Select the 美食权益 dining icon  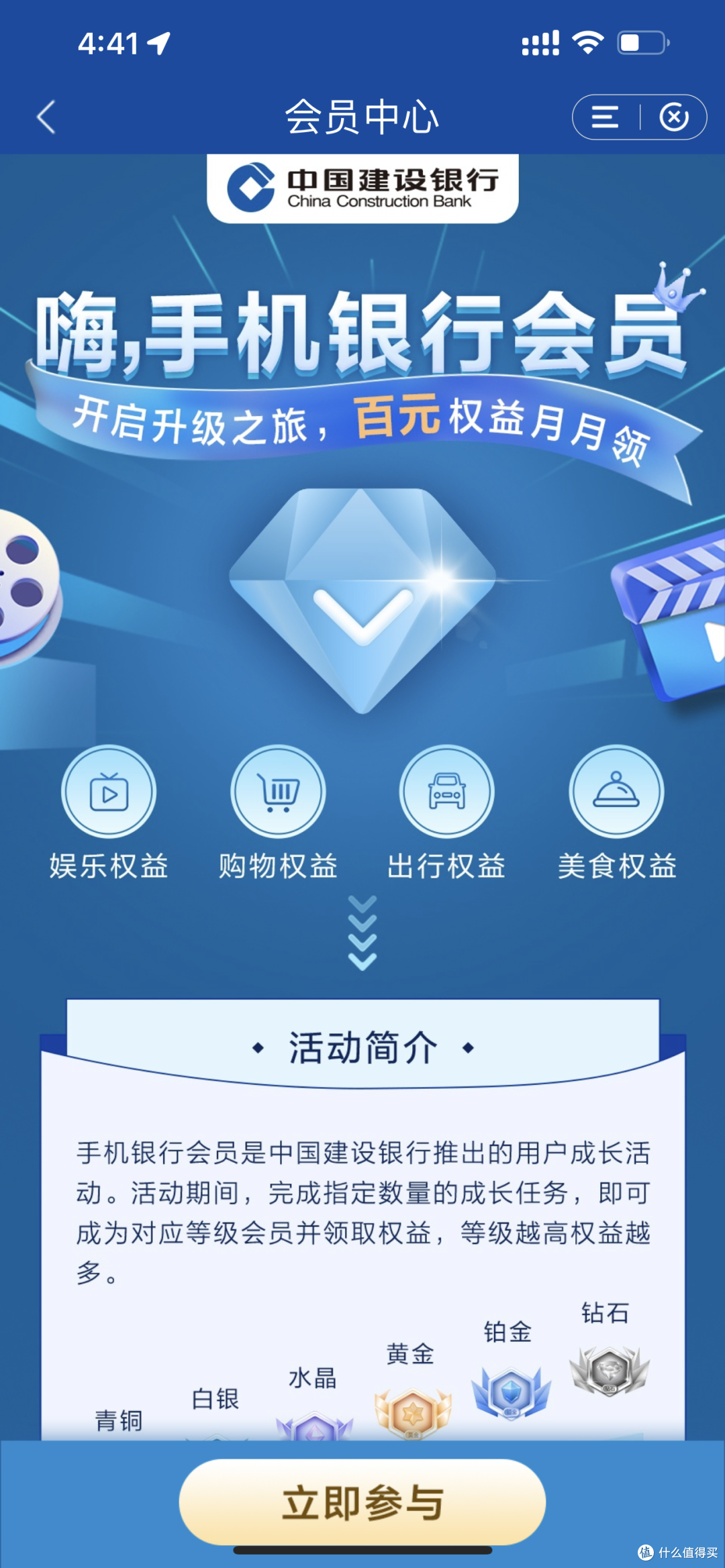[x=616, y=792]
